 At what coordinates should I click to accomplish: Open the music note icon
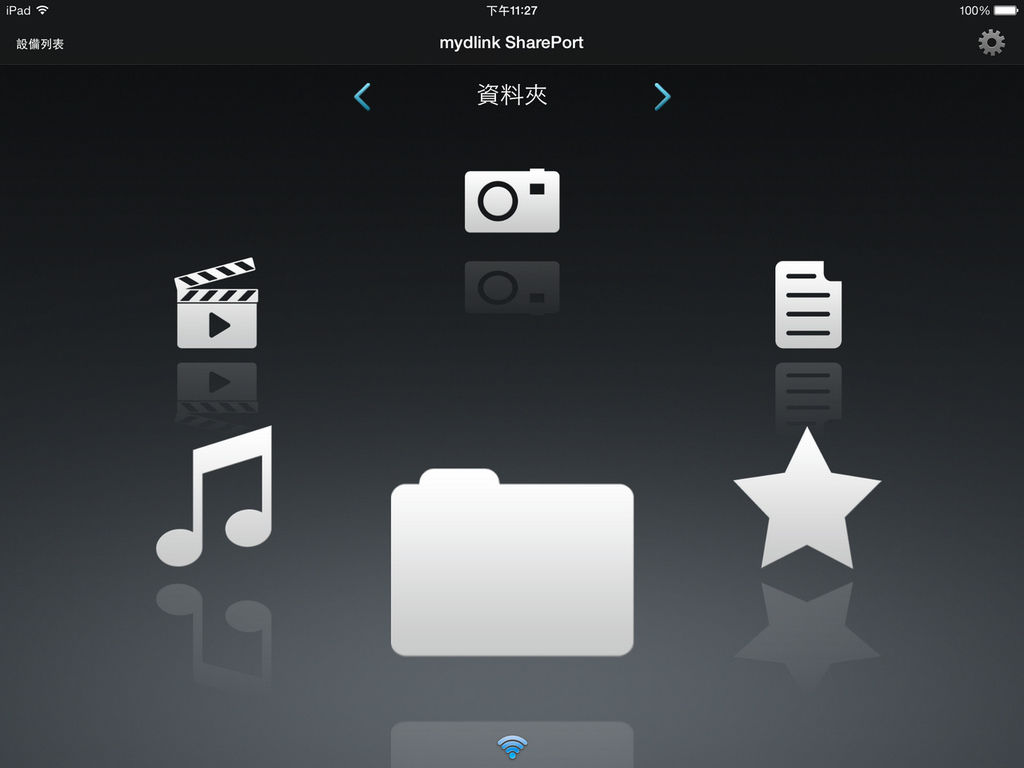216,496
